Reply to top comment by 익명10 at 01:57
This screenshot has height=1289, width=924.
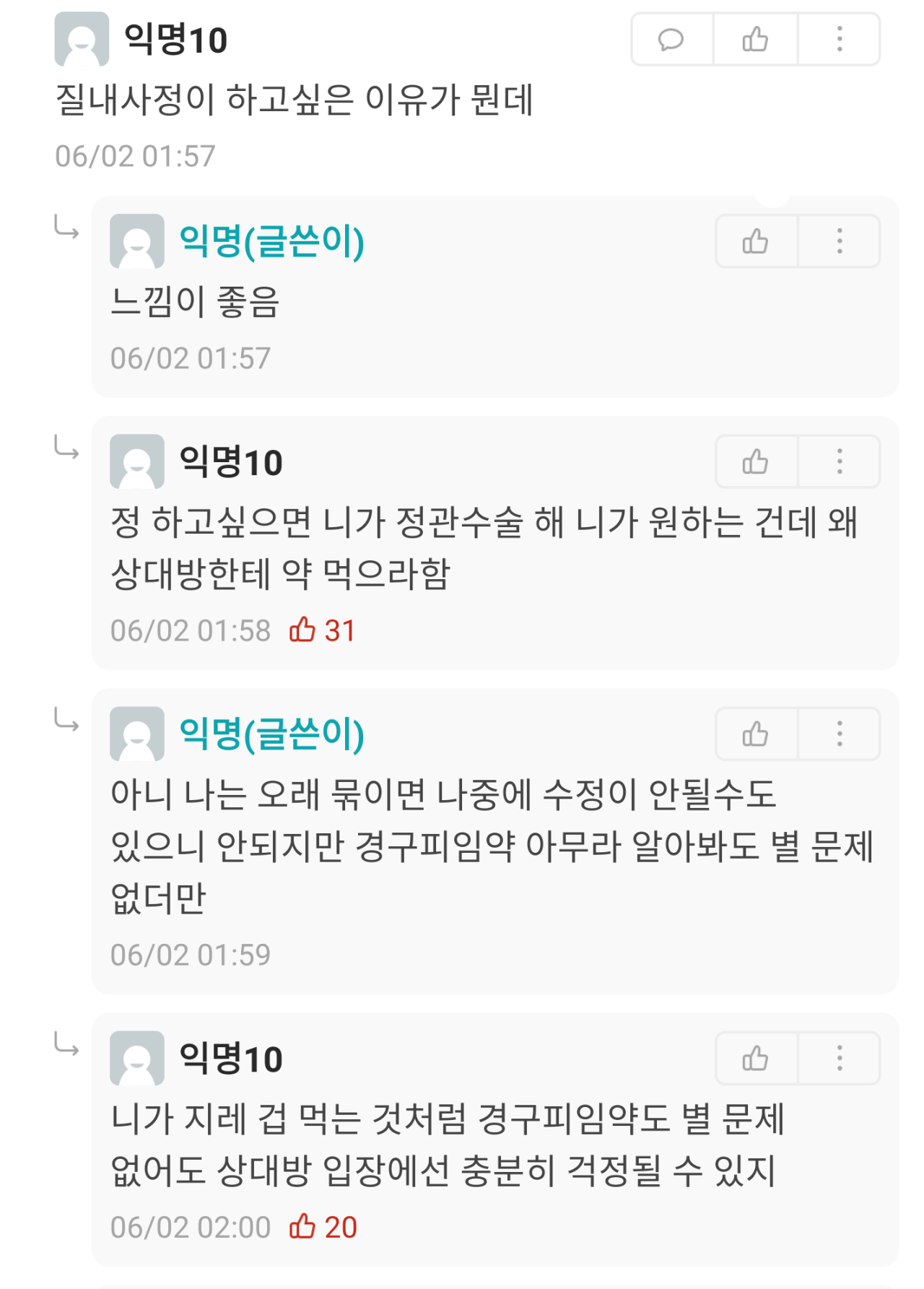point(671,39)
